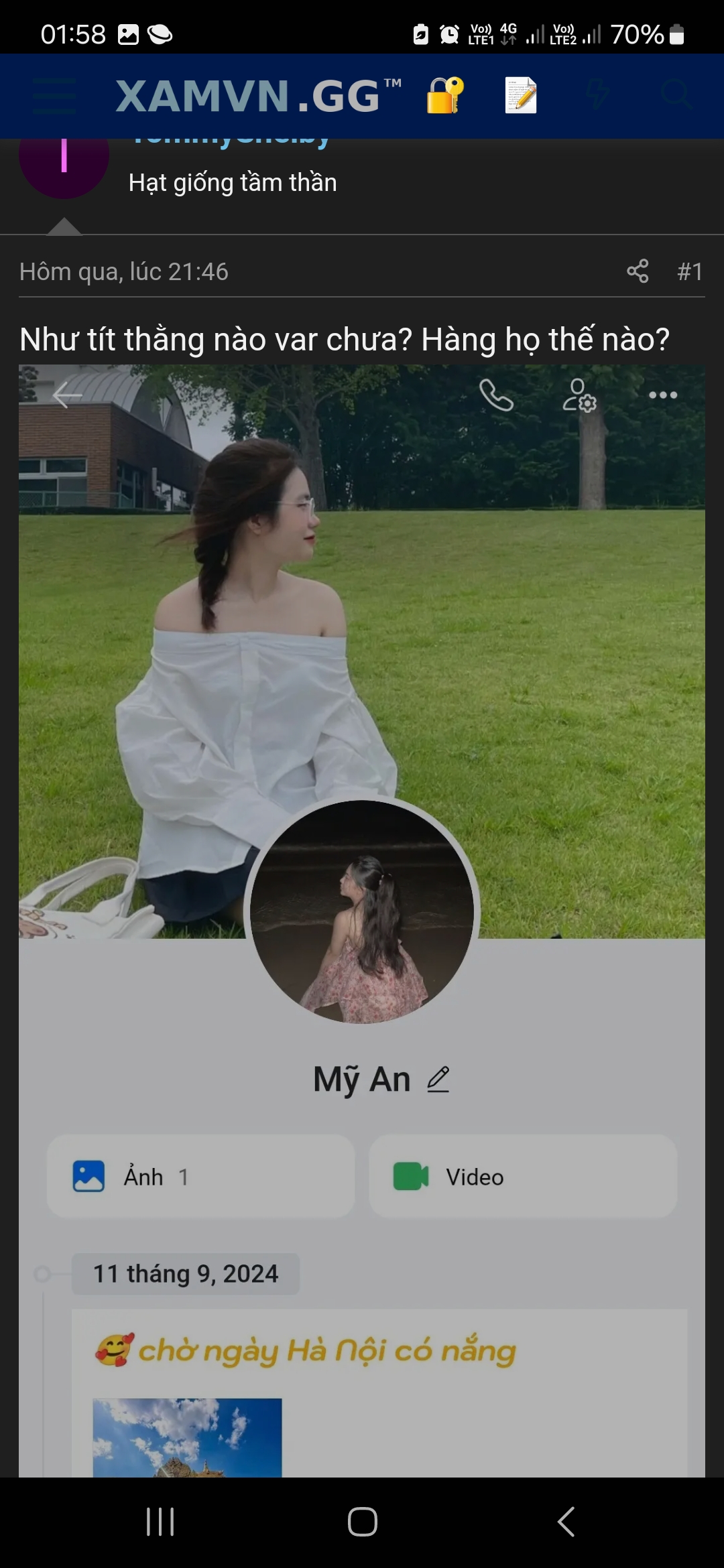Open the notepad register icon
Image resolution: width=724 pixels, height=1568 pixels.
pos(521,96)
